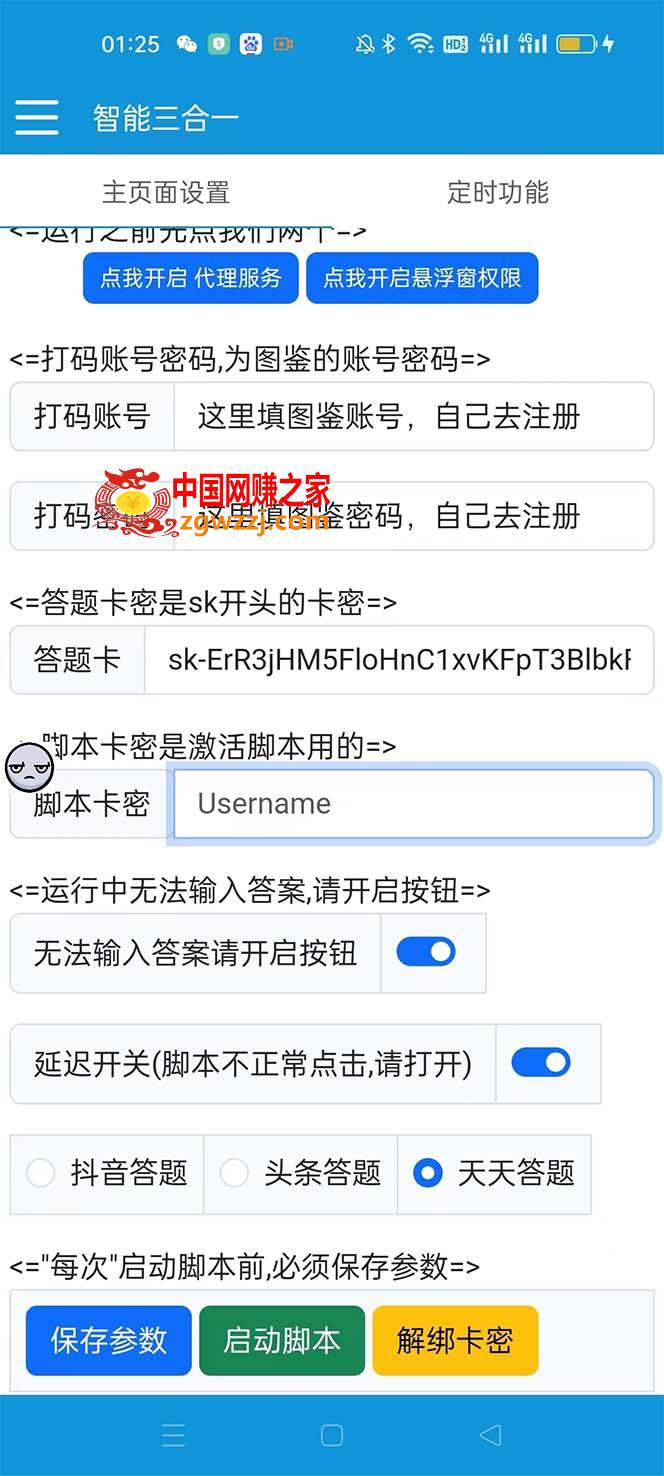
Task: Go back using system back button
Action: click(x=490, y=1435)
